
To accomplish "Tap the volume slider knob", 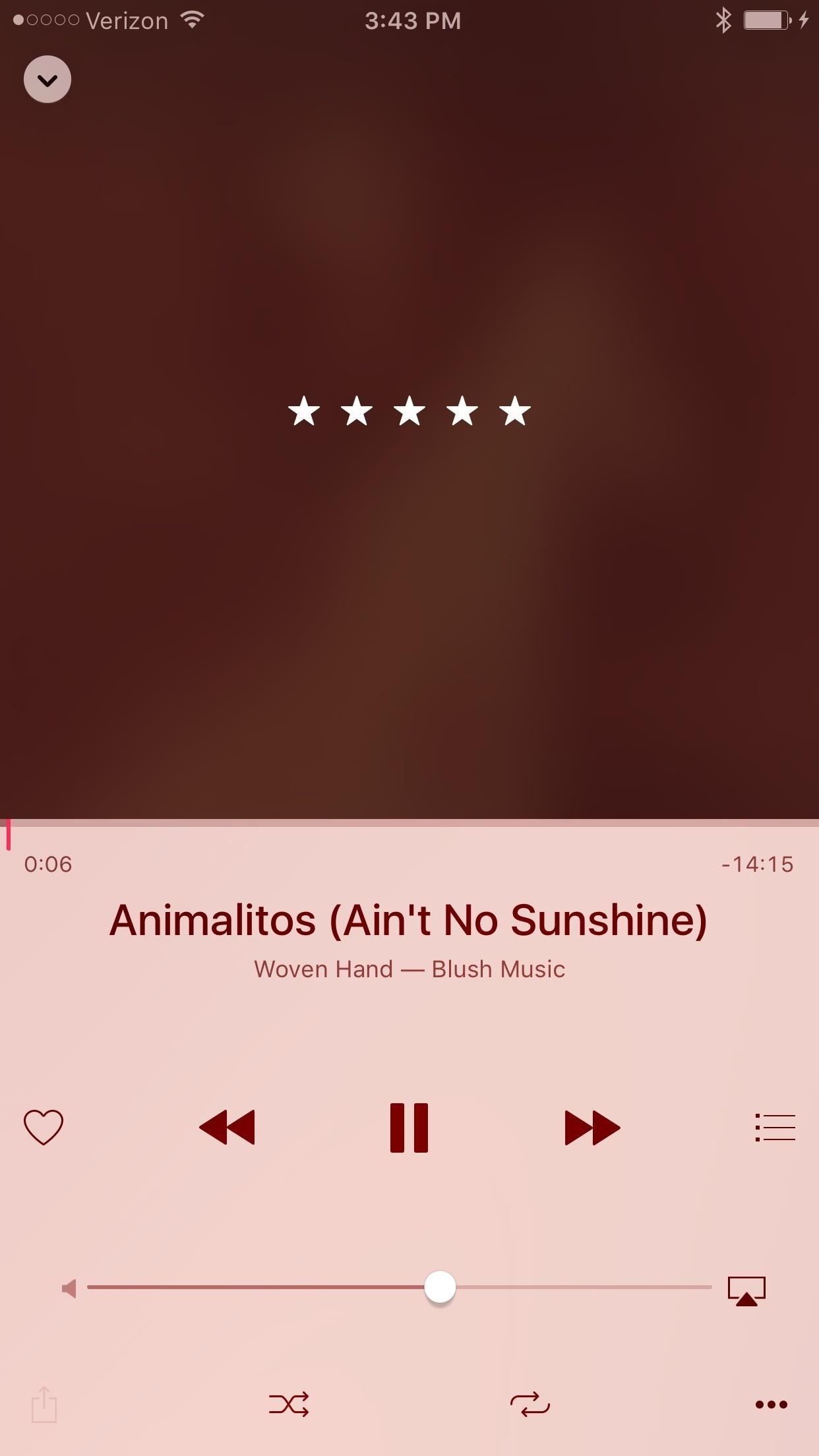I will point(440,1287).
